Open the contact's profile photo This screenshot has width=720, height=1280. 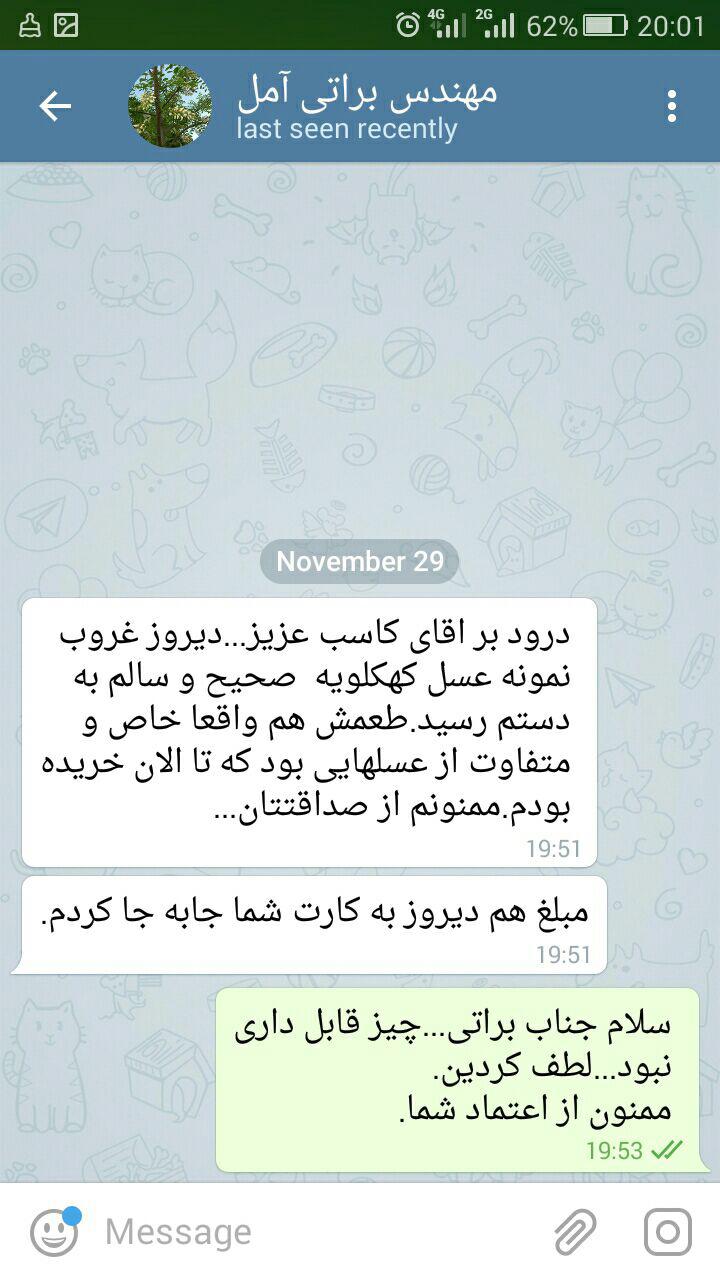pyautogui.click(x=170, y=106)
